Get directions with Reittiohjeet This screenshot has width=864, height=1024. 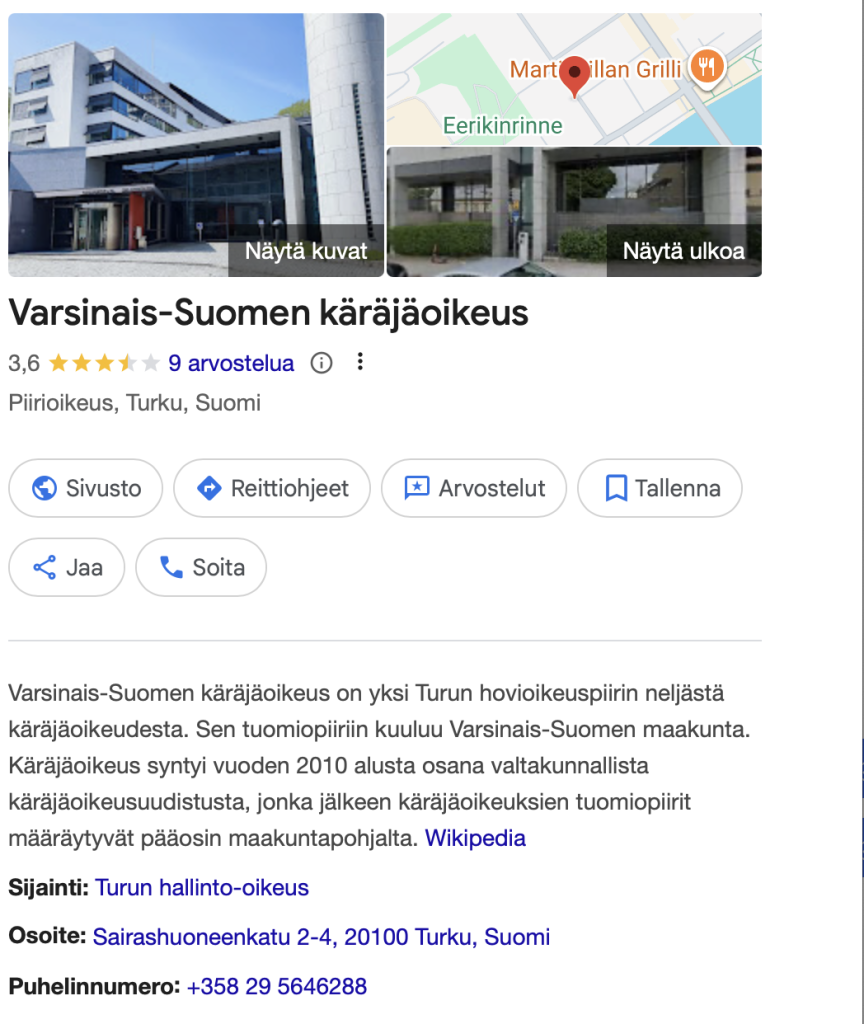click(272, 488)
